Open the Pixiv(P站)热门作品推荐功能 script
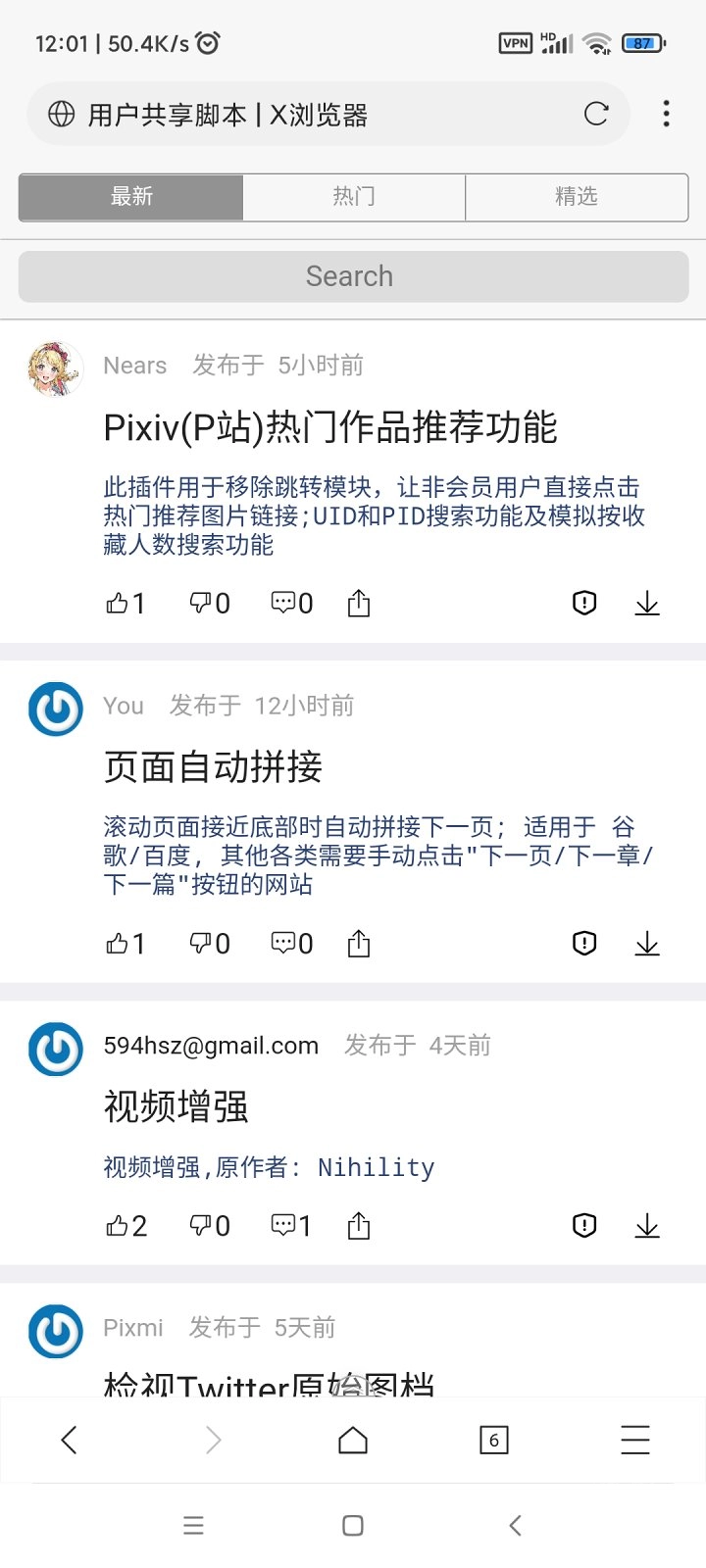The width and height of the screenshot is (706, 1568). pyautogui.click(x=330, y=427)
